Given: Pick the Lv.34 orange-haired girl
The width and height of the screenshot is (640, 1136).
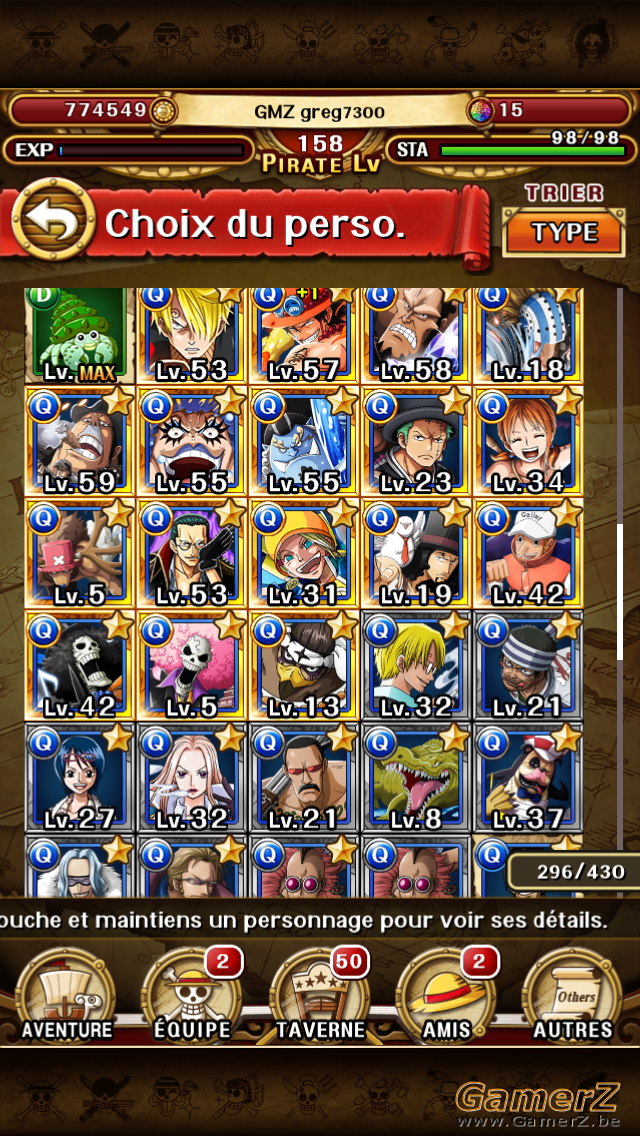Looking at the screenshot, I should [528, 441].
